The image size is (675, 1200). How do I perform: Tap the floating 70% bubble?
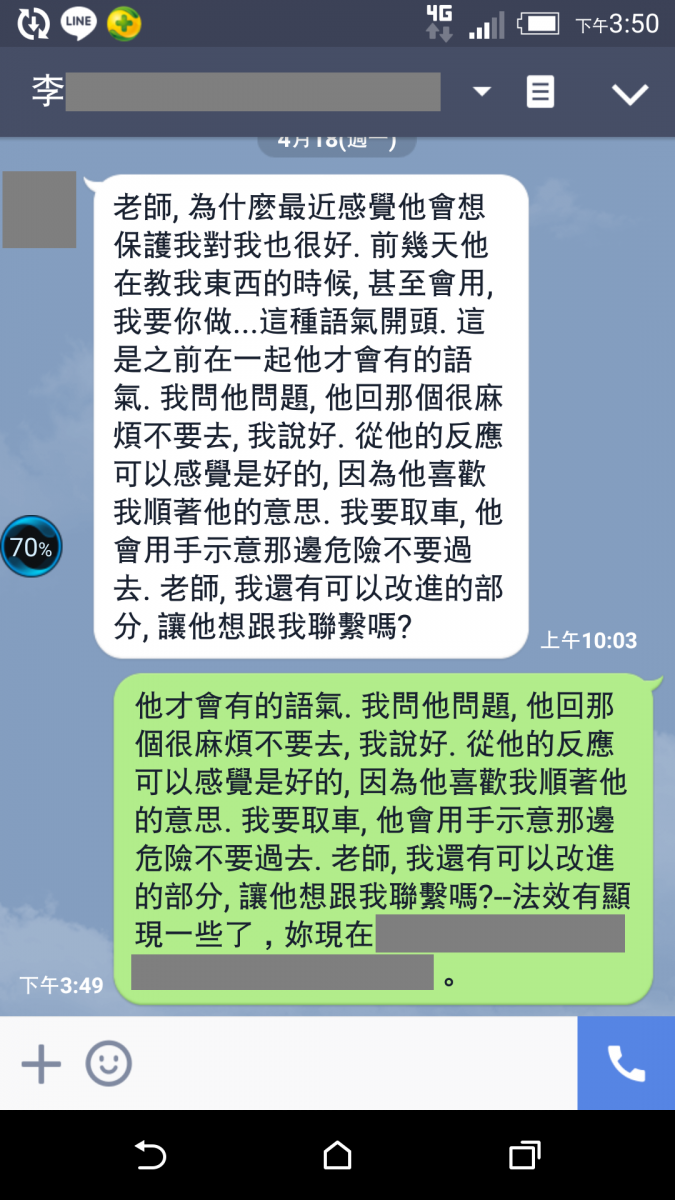tap(31, 547)
